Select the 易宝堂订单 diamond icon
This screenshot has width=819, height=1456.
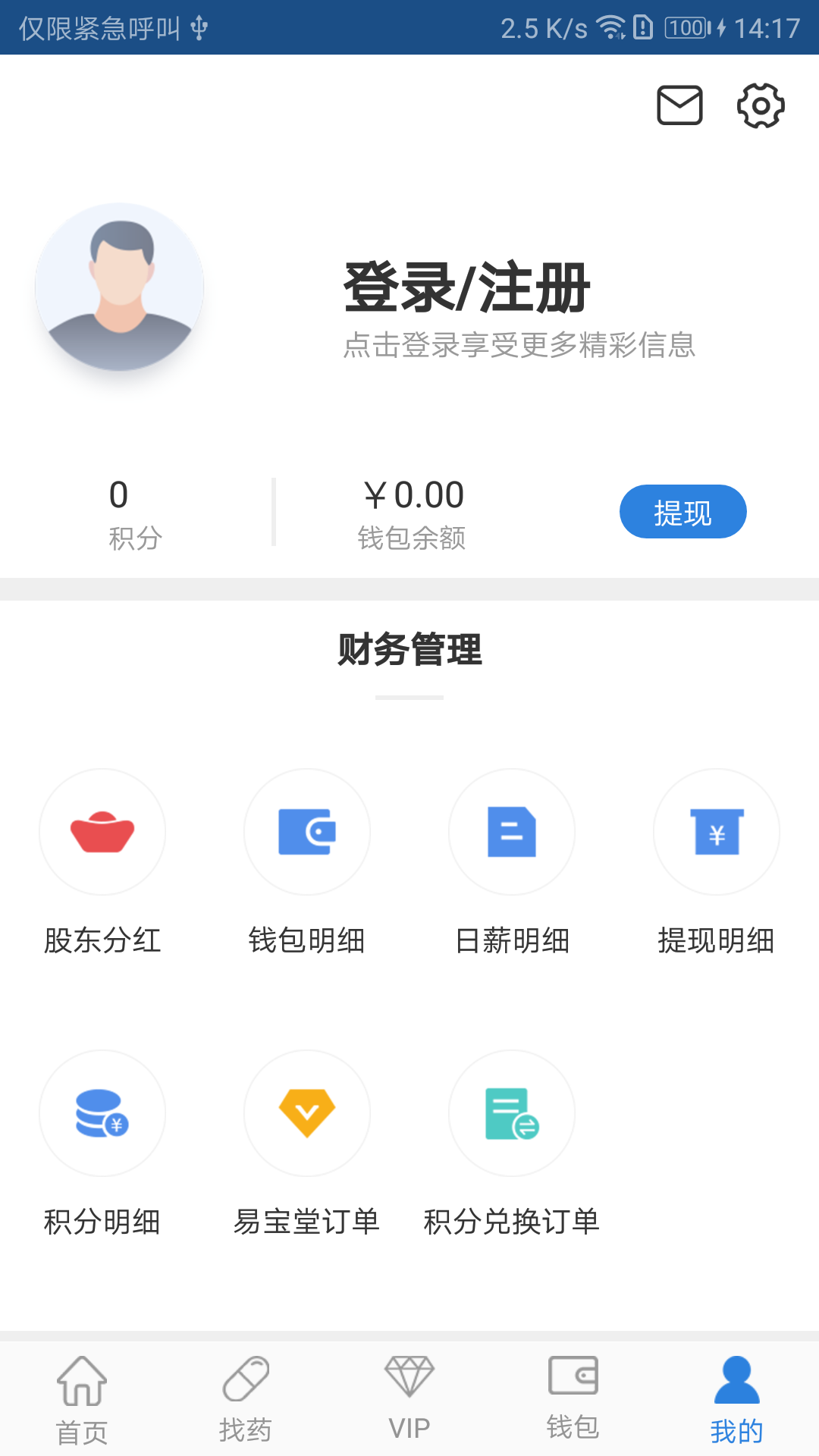point(306,1112)
